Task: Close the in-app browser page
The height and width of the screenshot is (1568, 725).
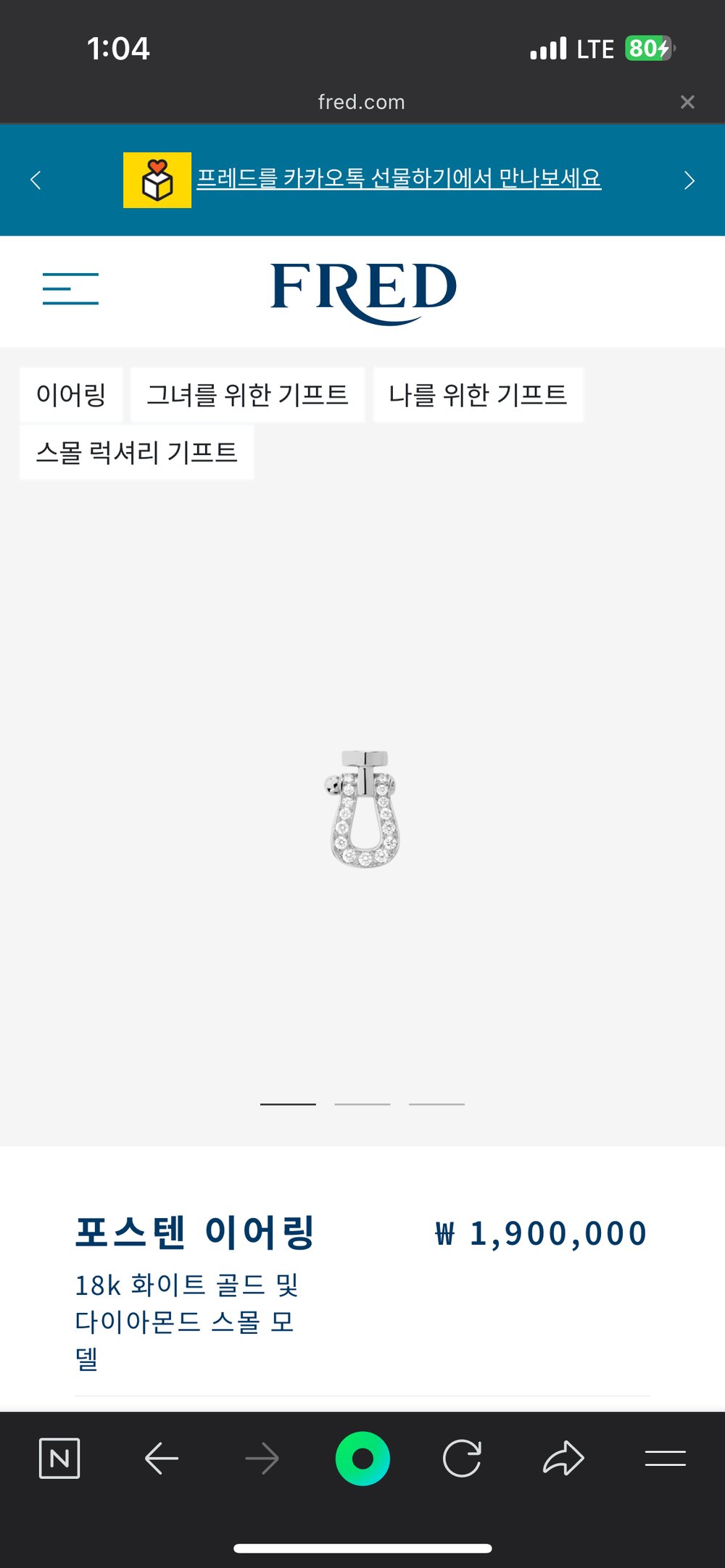Action: click(687, 102)
